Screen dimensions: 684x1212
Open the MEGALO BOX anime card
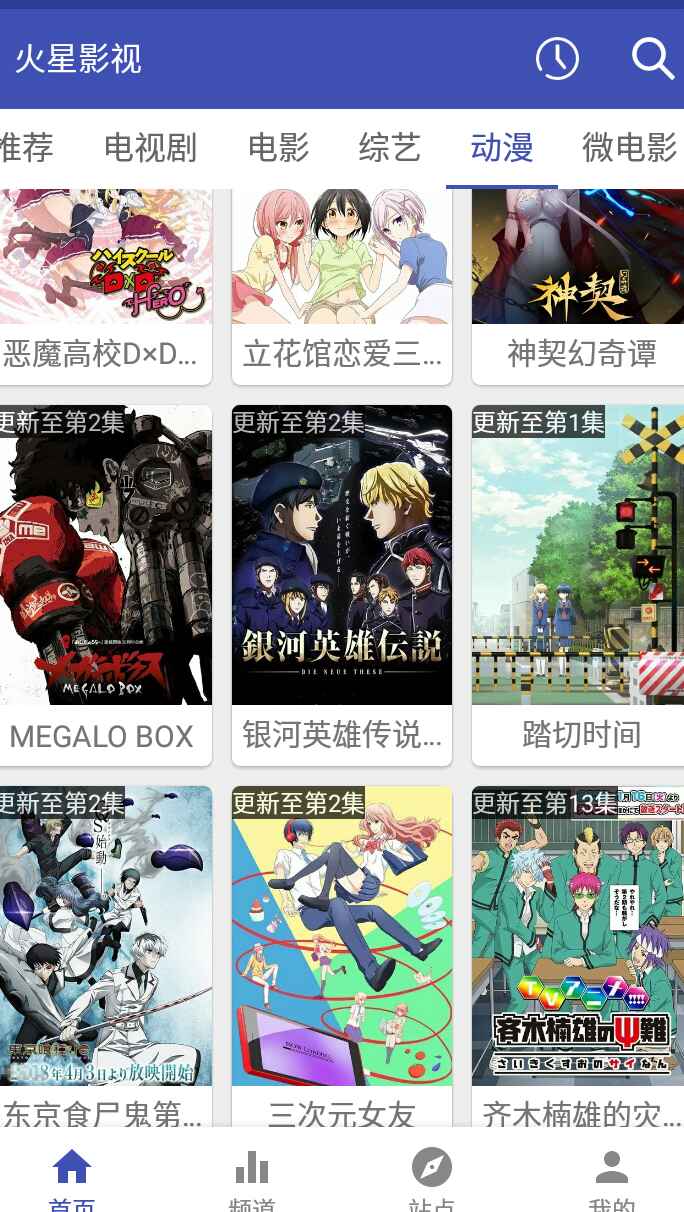[104, 585]
